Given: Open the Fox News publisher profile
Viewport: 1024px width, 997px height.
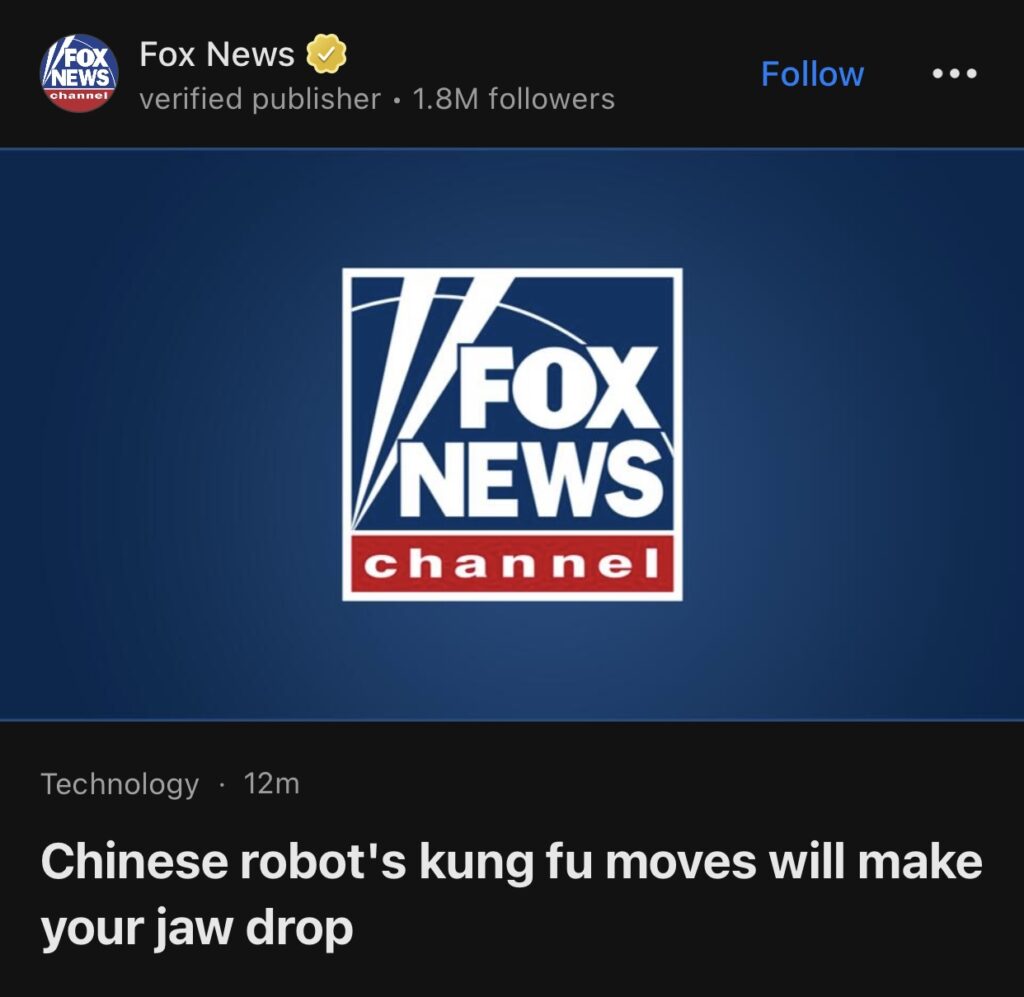Looking at the screenshot, I should (x=216, y=54).
